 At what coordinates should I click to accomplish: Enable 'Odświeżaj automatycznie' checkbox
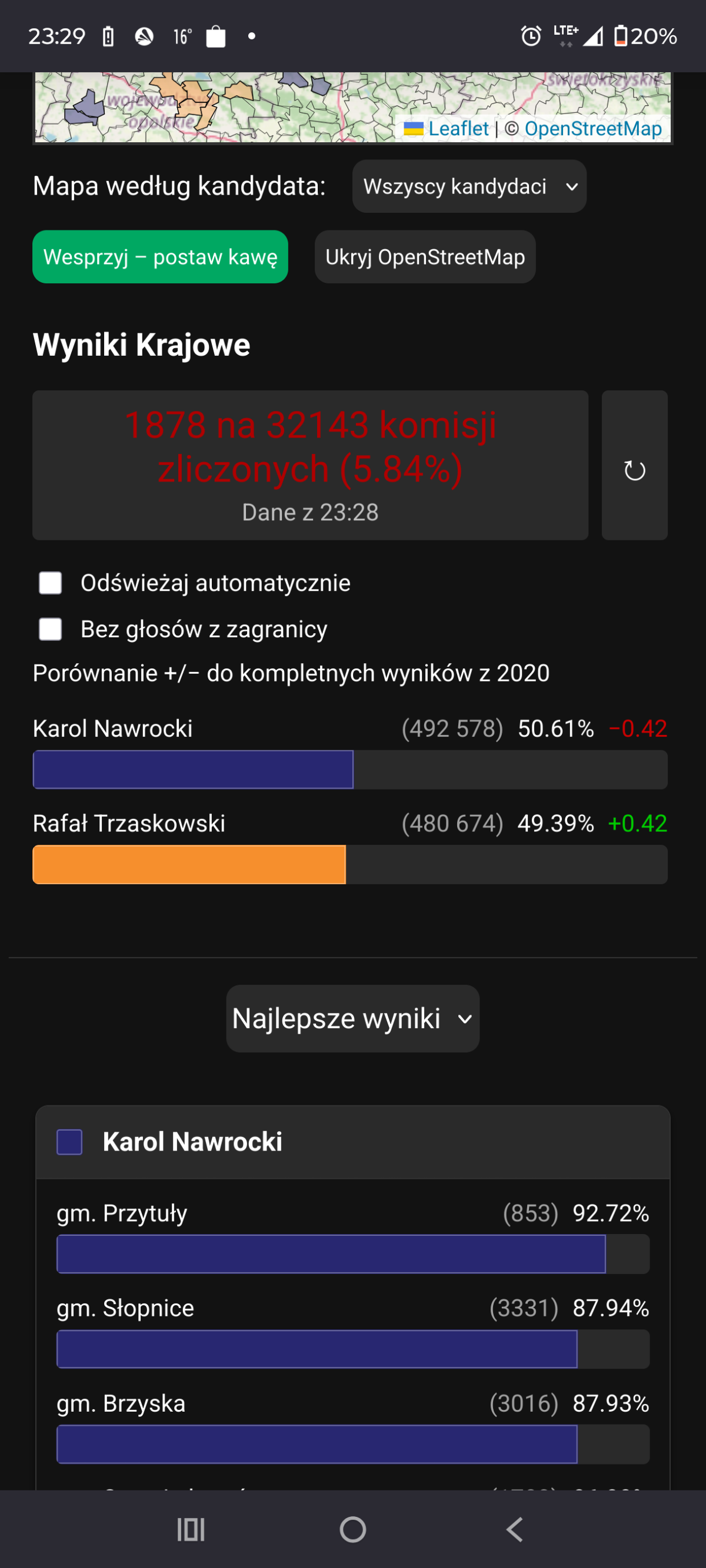click(x=51, y=583)
